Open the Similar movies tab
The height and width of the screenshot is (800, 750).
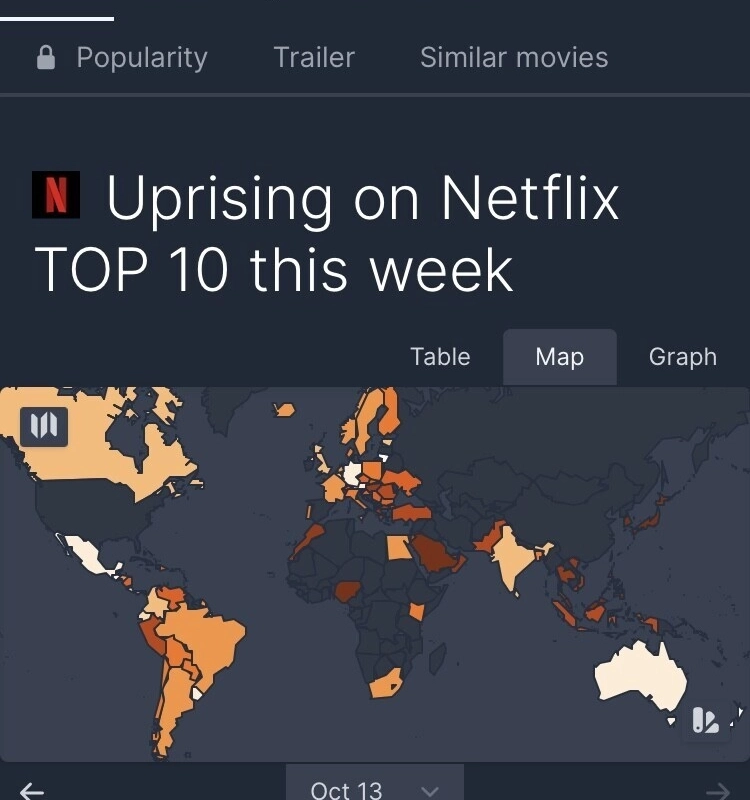click(x=513, y=58)
